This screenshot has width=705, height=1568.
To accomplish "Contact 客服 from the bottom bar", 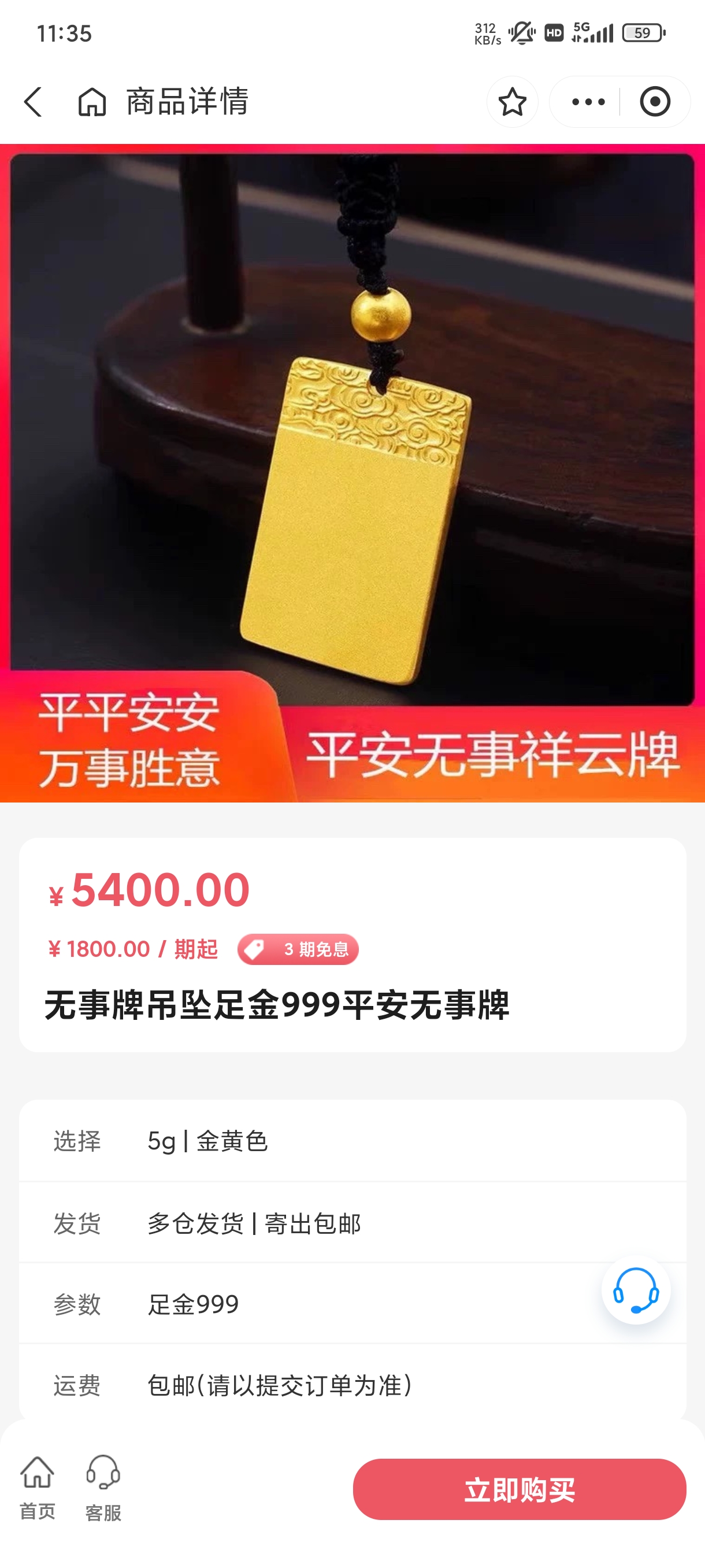I will click(103, 1488).
